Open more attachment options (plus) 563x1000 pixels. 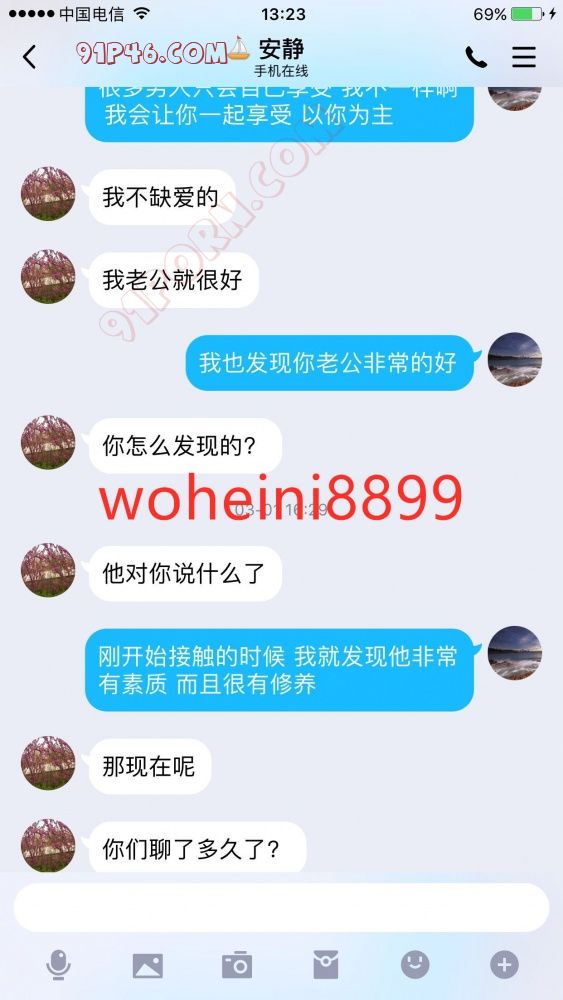point(504,965)
